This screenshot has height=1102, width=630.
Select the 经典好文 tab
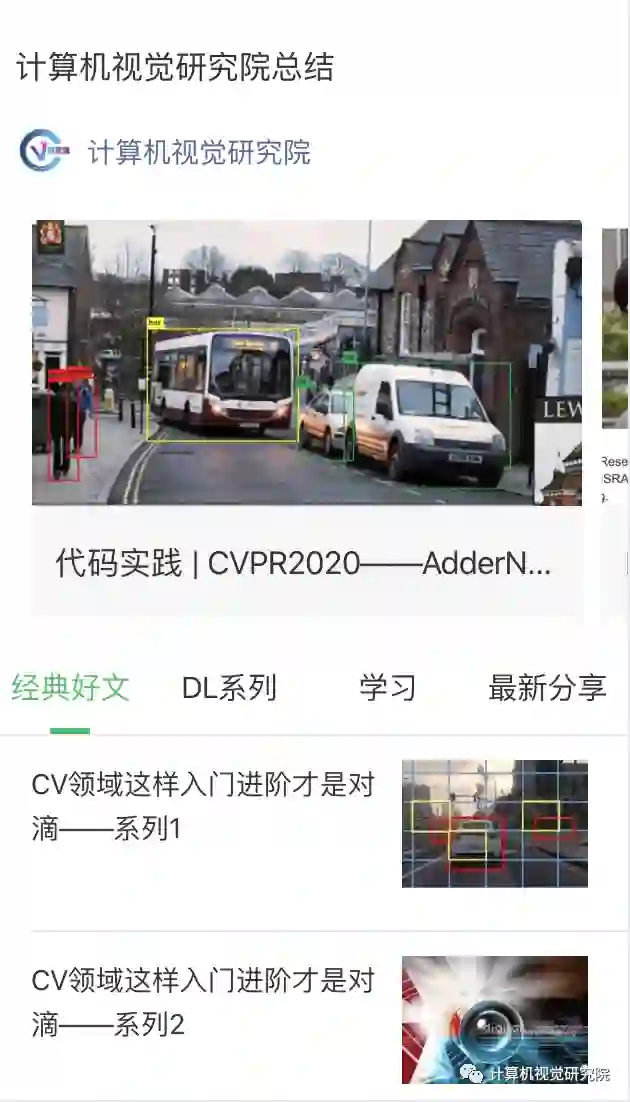click(70, 688)
